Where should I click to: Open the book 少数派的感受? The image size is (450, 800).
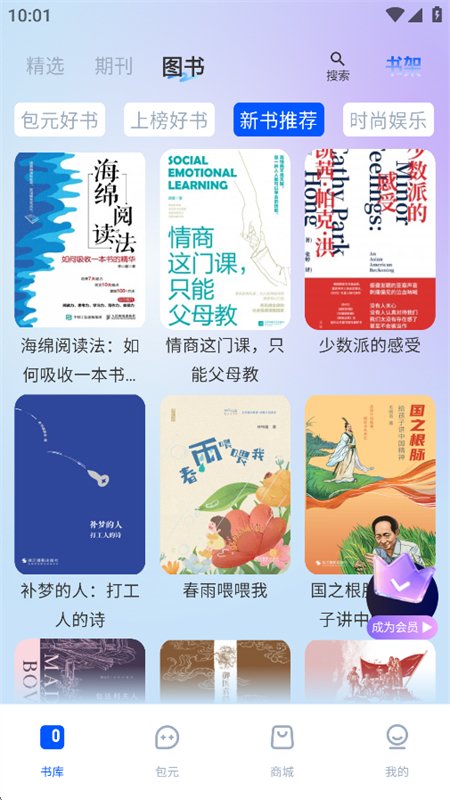[370, 240]
